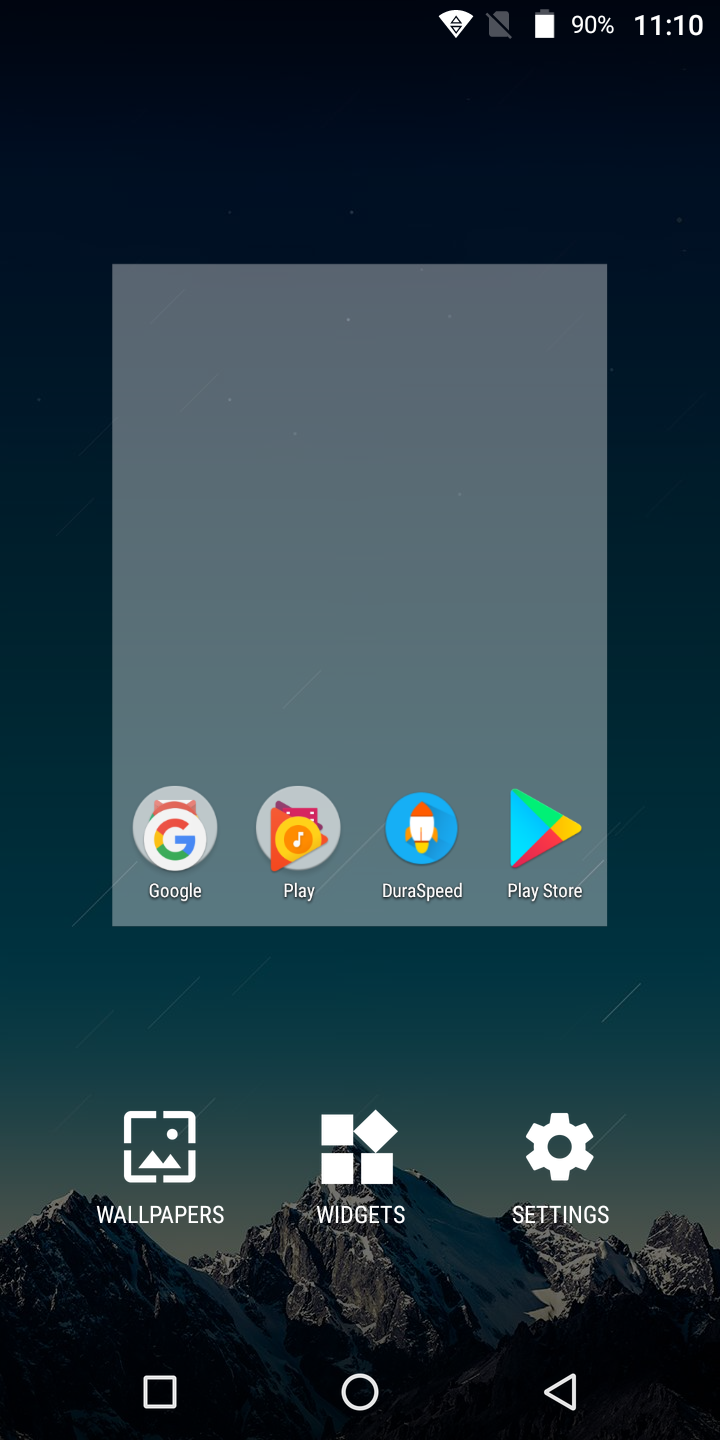720x1440 pixels.
Task: Tap the recent apps square button
Action: click(160, 1392)
